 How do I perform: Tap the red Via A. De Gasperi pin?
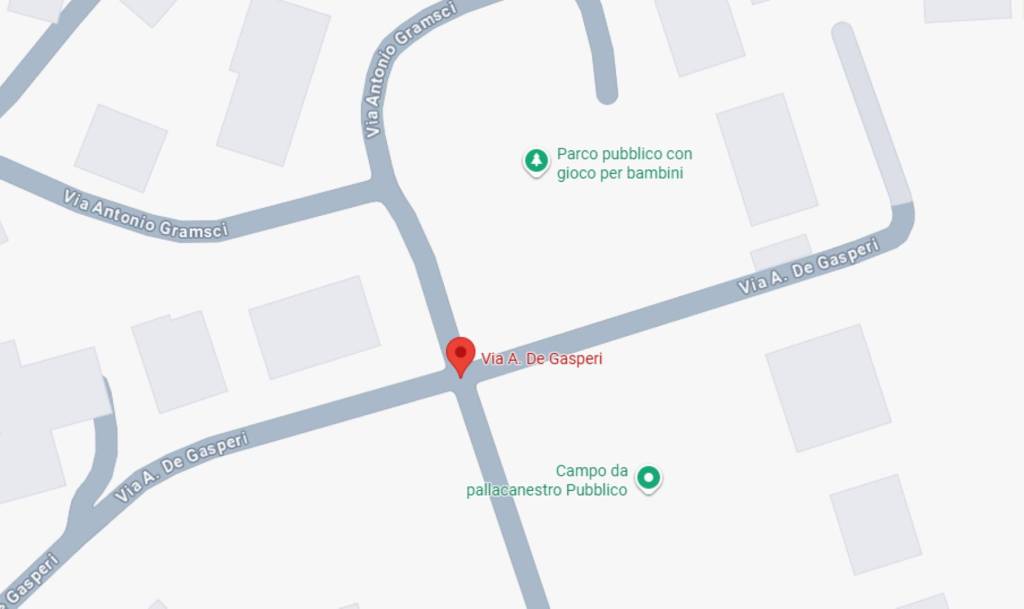[460, 354]
